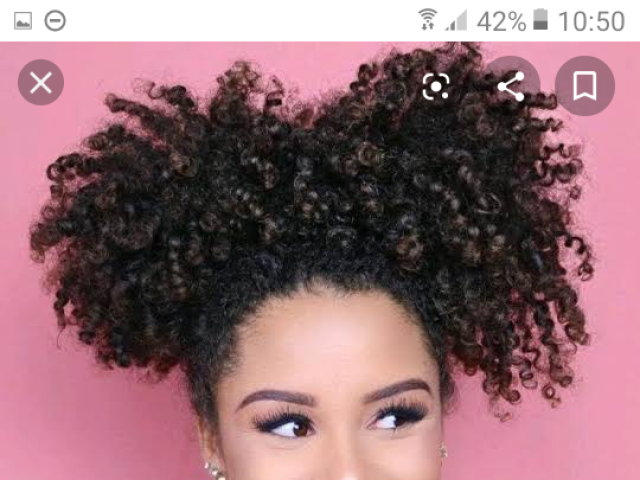Search this image with Lens
This screenshot has width=640, height=480.
pos(436,86)
